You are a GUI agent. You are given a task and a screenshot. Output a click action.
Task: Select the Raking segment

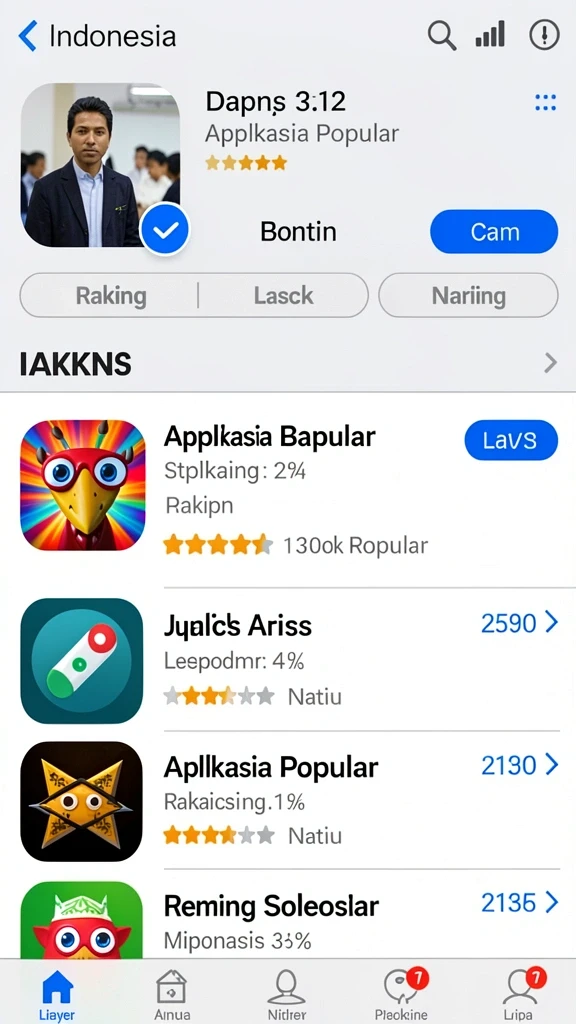tap(110, 296)
